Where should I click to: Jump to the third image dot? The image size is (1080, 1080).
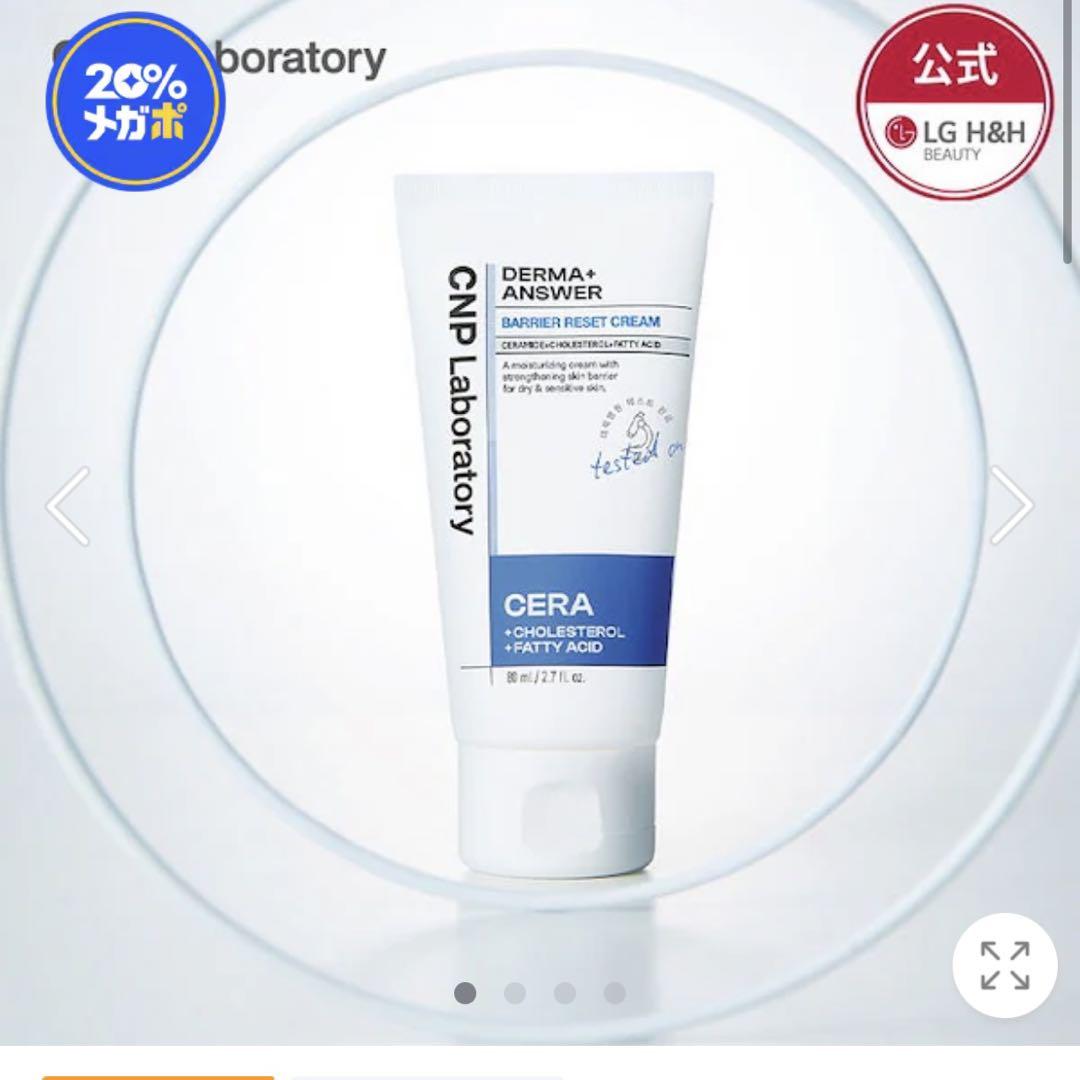[x=565, y=993]
